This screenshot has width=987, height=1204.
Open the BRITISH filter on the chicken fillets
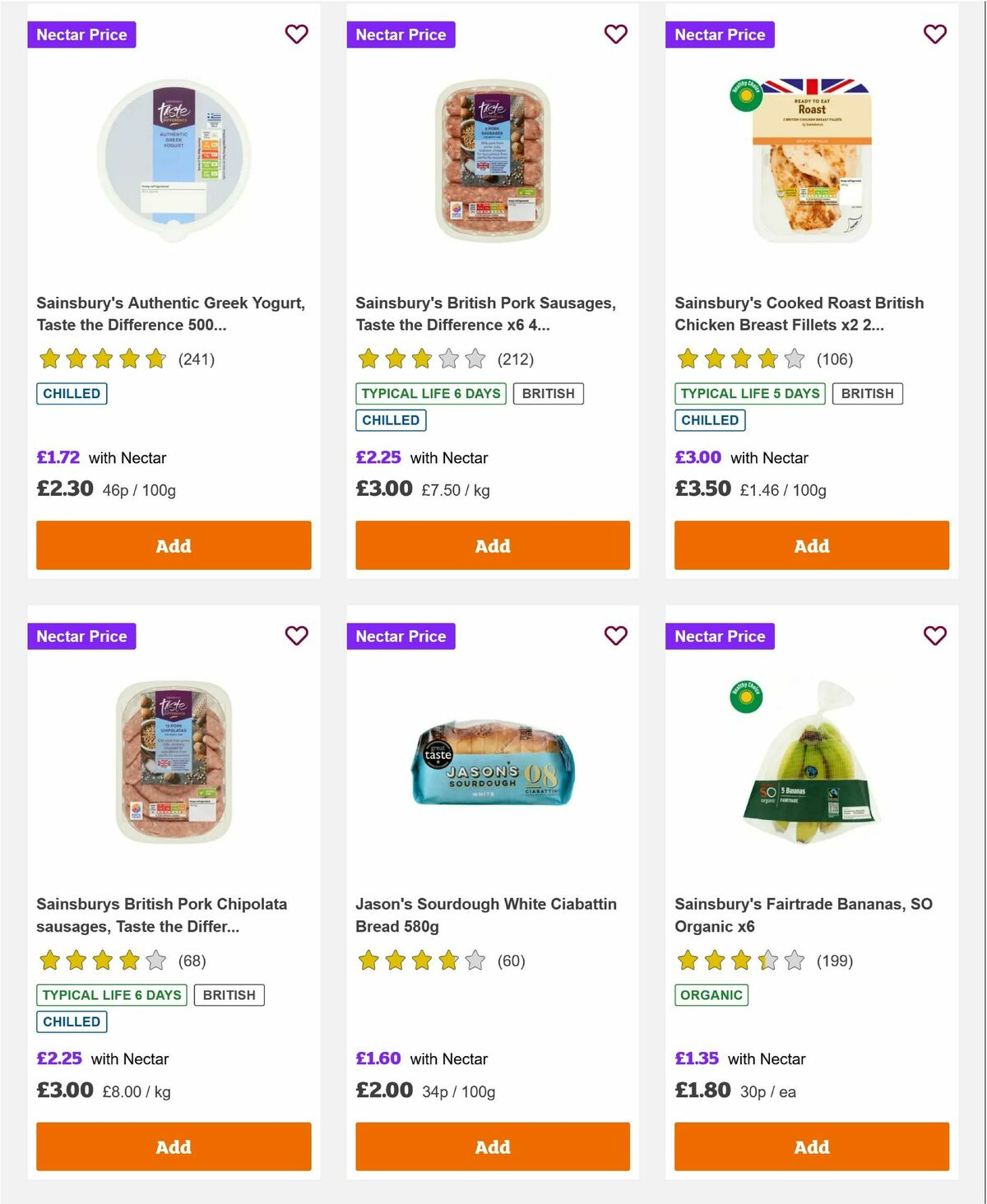[867, 393]
